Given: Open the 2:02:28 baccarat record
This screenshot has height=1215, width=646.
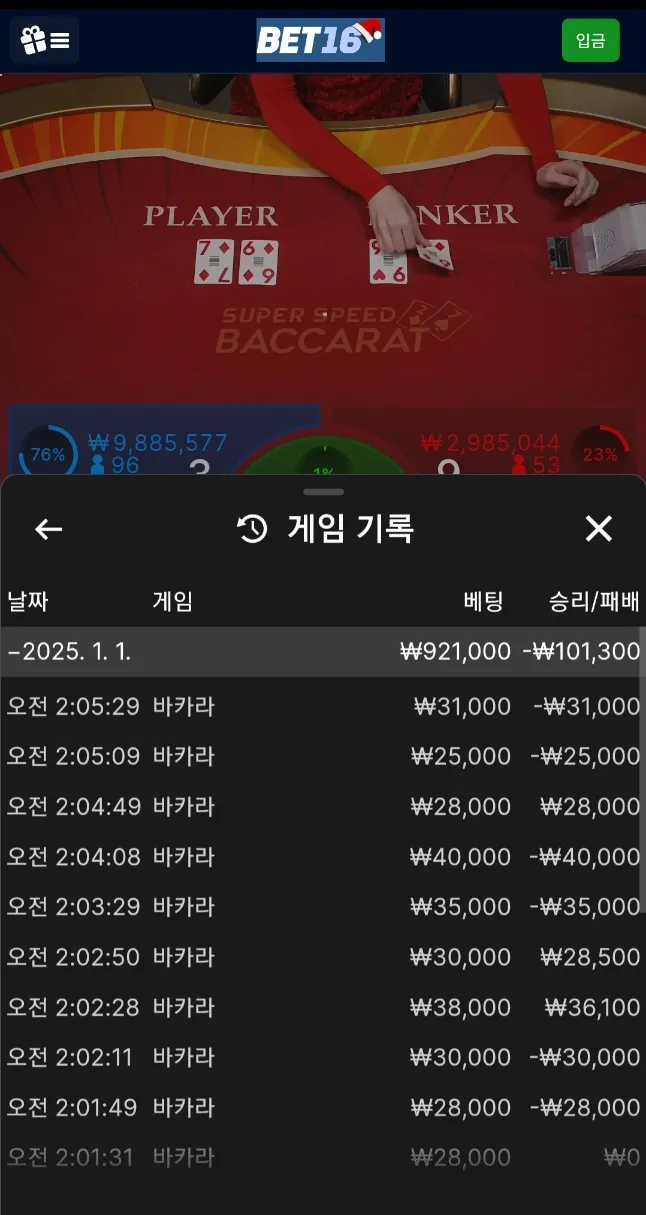Looking at the screenshot, I should 320,1007.
